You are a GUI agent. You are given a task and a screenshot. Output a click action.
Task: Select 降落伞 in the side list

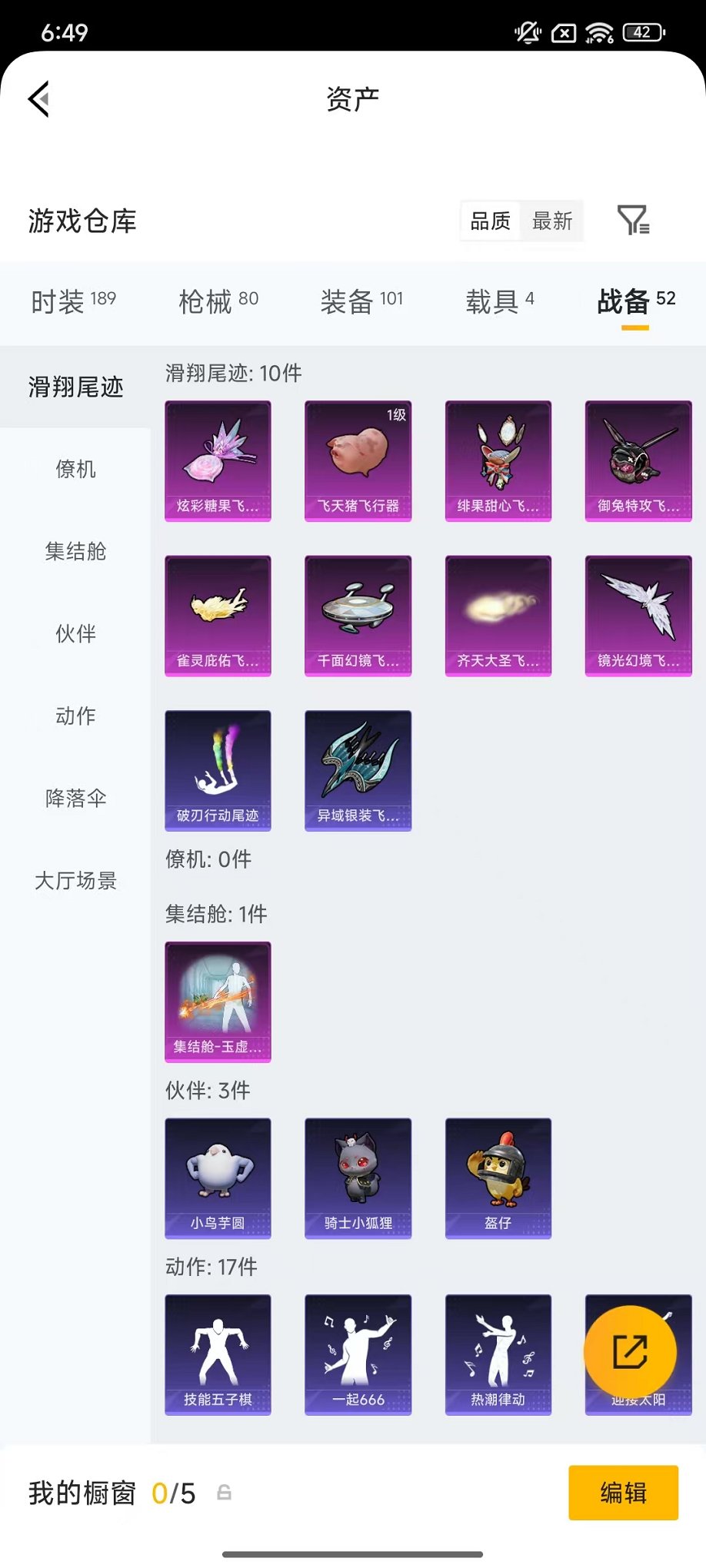(75, 798)
